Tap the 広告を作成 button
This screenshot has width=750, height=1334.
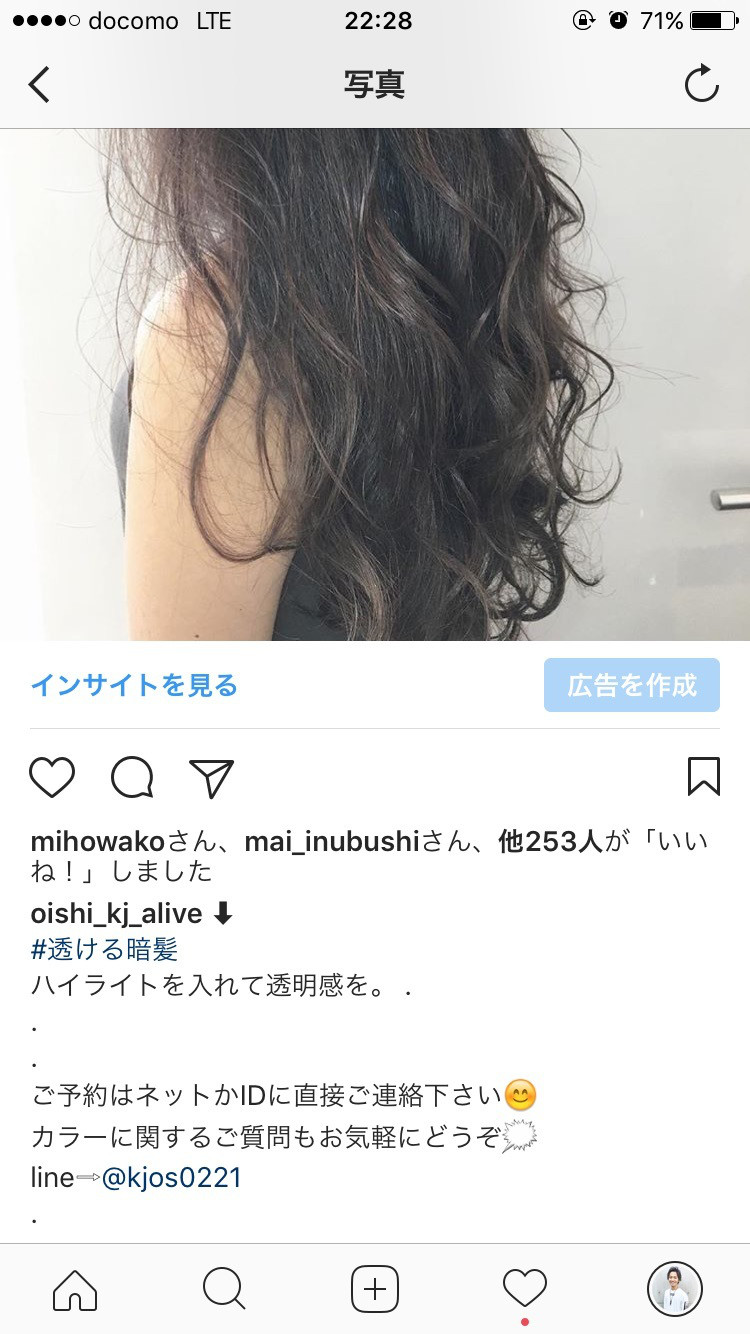pyautogui.click(x=631, y=686)
